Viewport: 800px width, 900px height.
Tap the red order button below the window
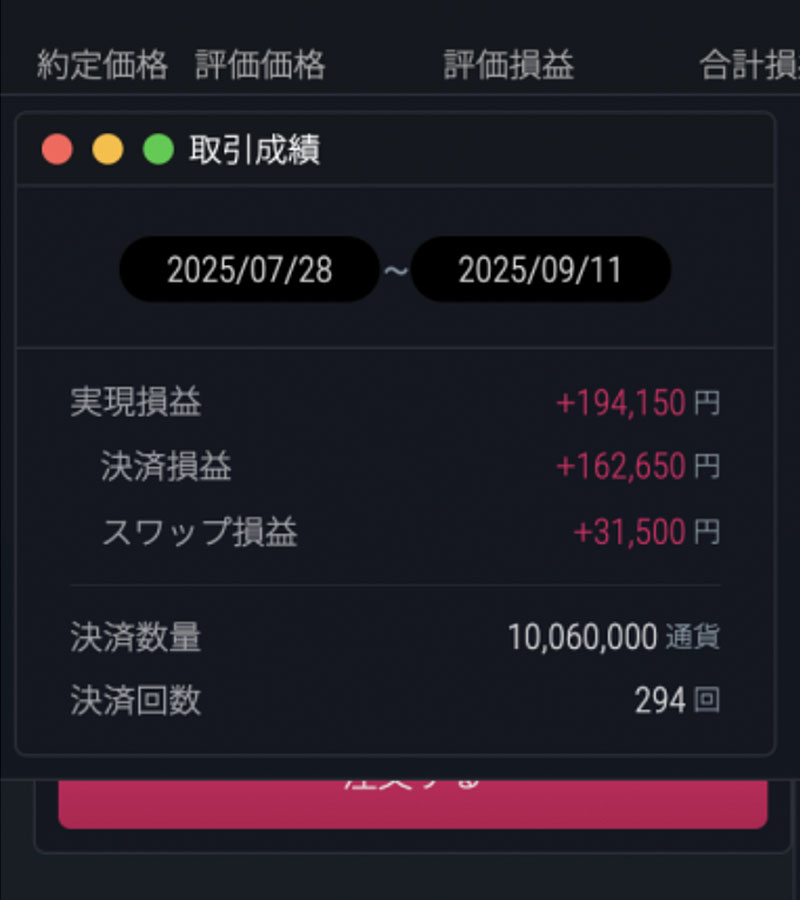[412, 803]
